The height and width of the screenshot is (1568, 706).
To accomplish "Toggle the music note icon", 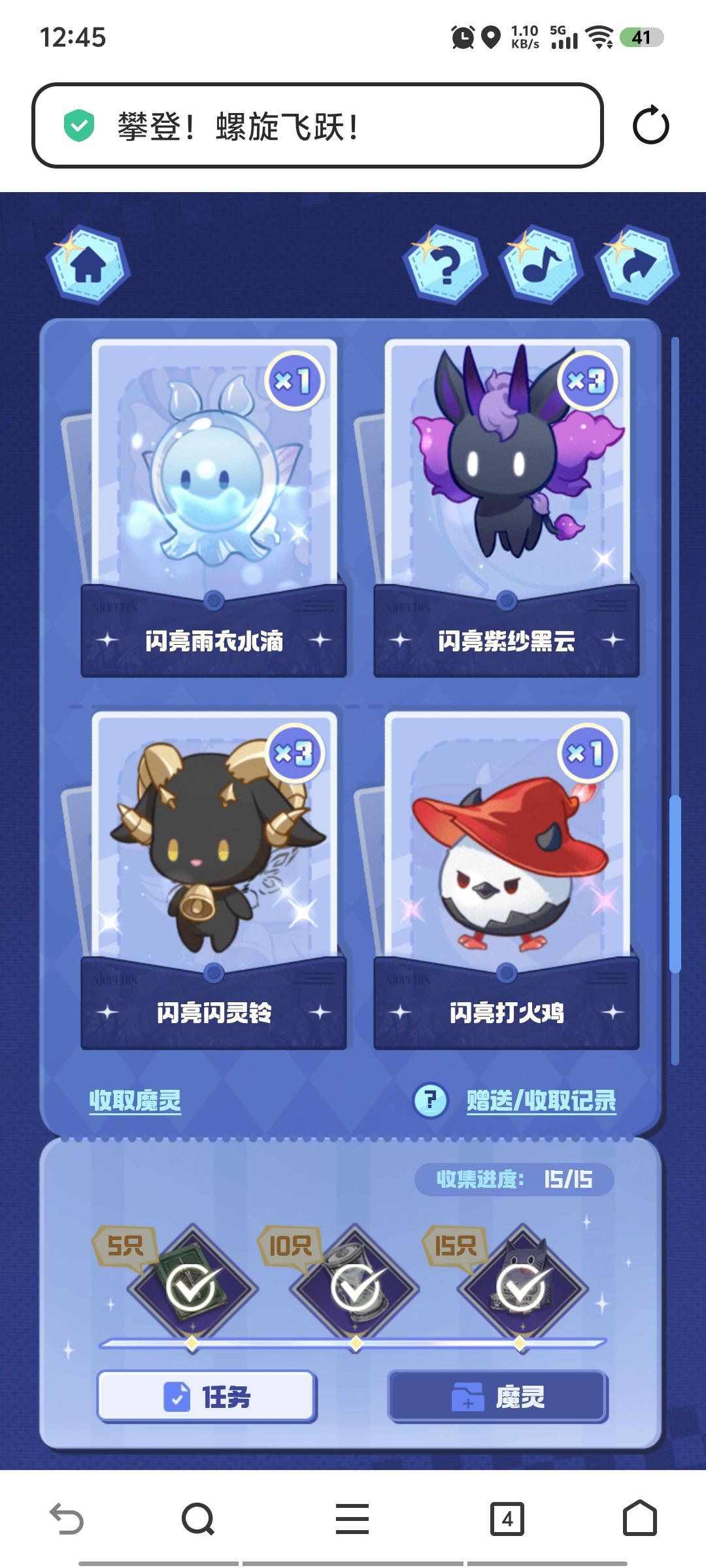I will point(541,265).
